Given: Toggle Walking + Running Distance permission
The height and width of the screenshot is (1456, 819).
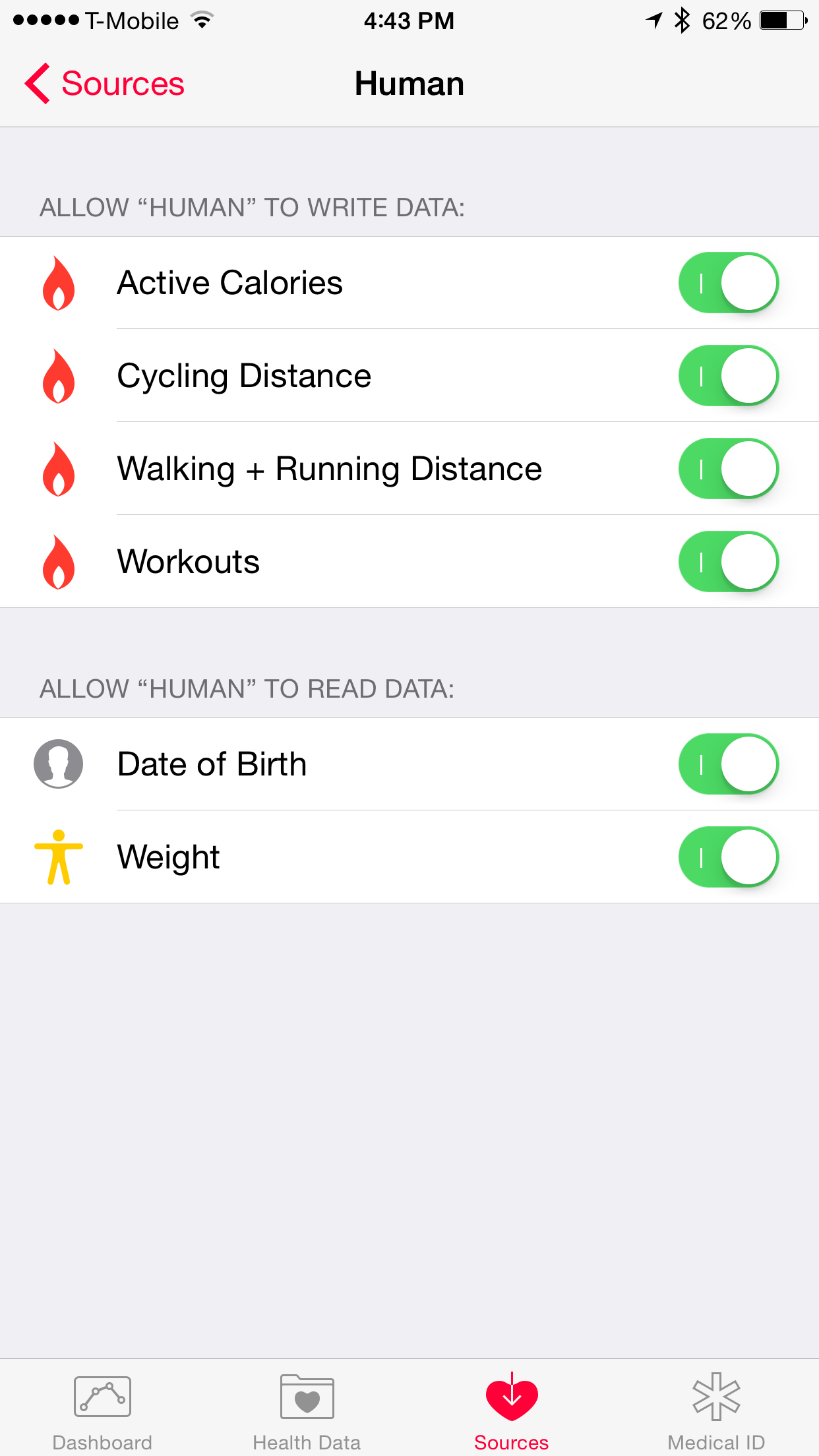Looking at the screenshot, I should (728, 470).
